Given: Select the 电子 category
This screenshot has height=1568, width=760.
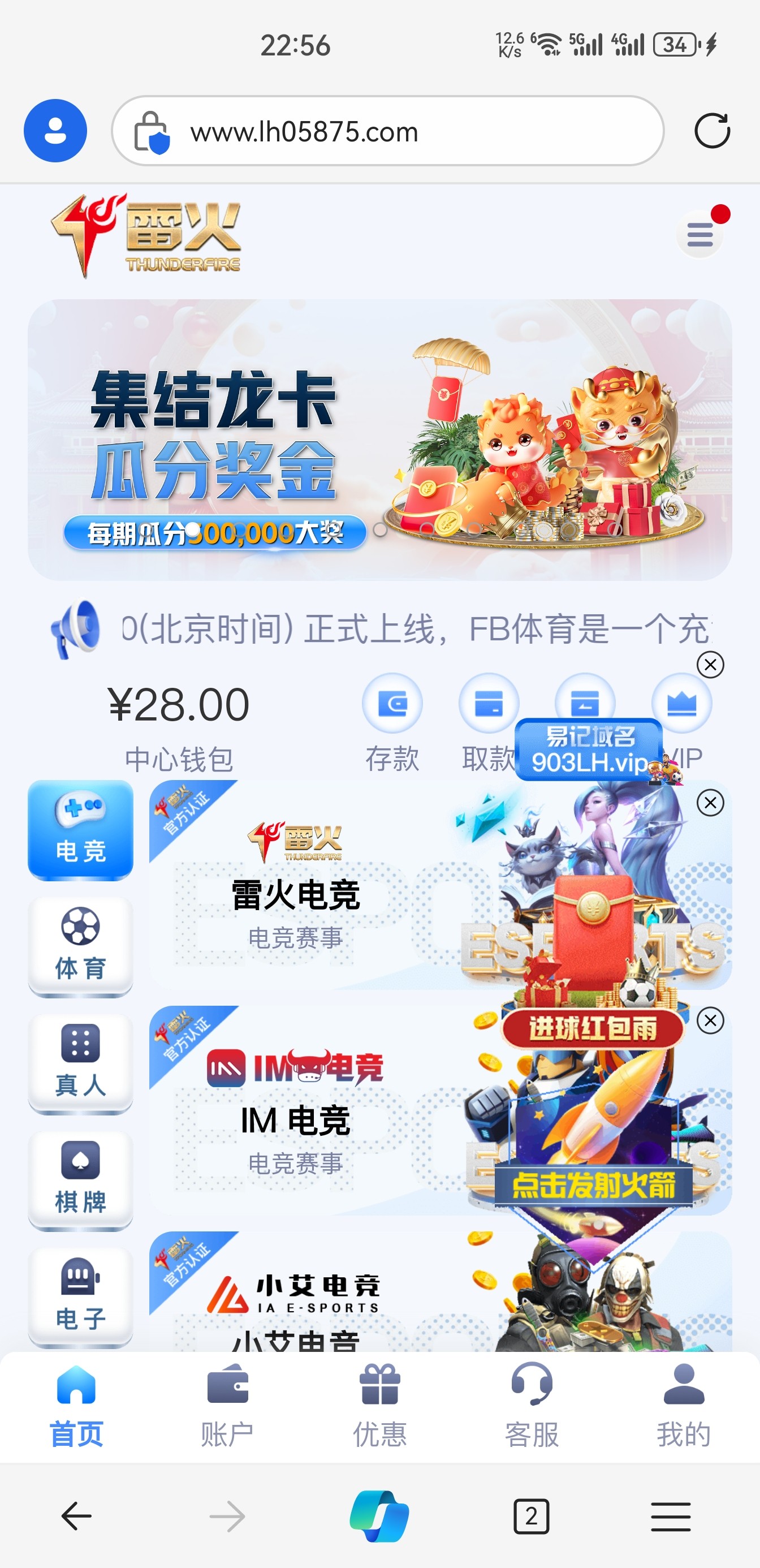Looking at the screenshot, I should (80, 1296).
